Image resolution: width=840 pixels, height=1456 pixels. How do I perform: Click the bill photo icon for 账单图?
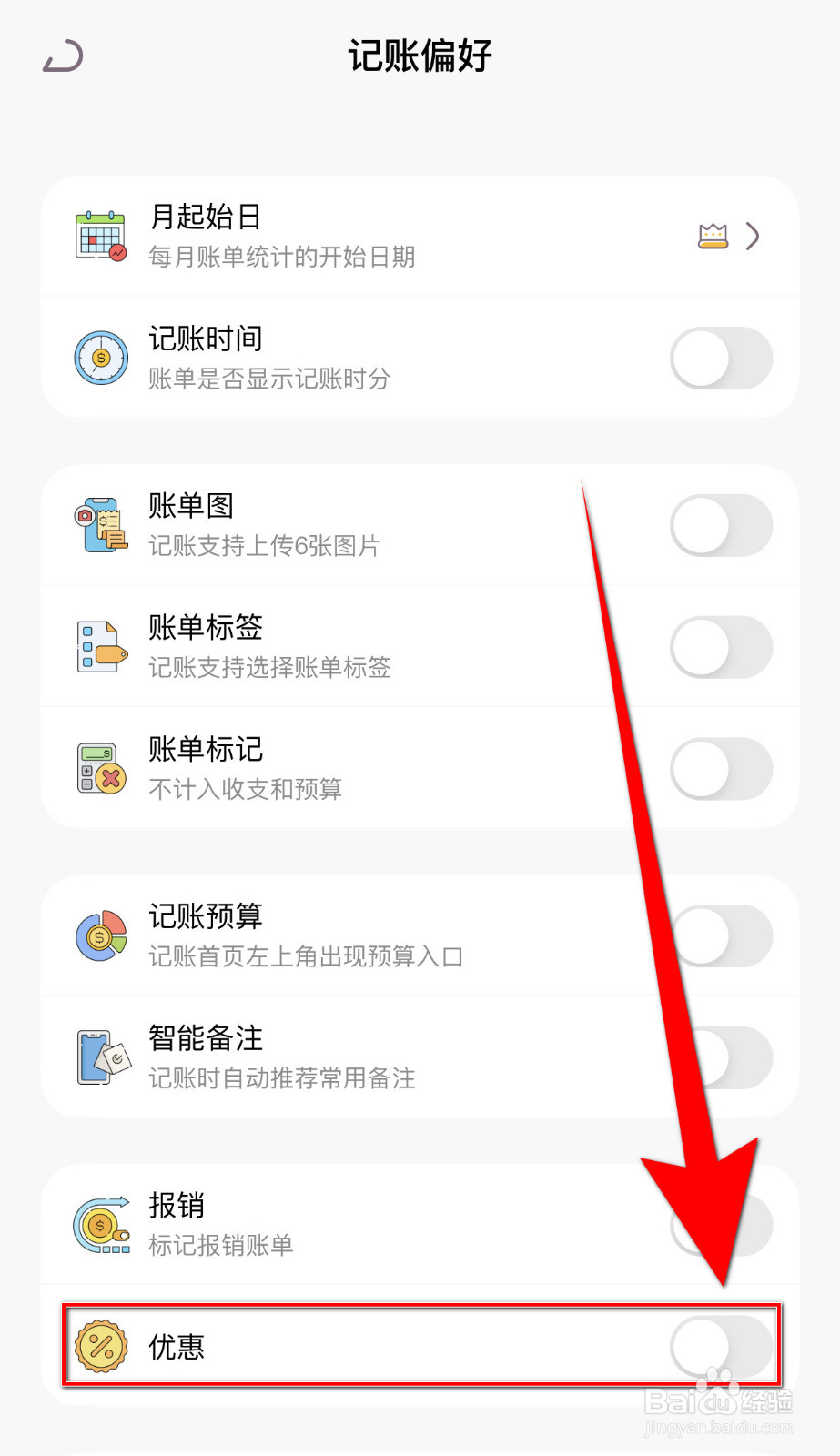pyautogui.click(x=99, y=525)
